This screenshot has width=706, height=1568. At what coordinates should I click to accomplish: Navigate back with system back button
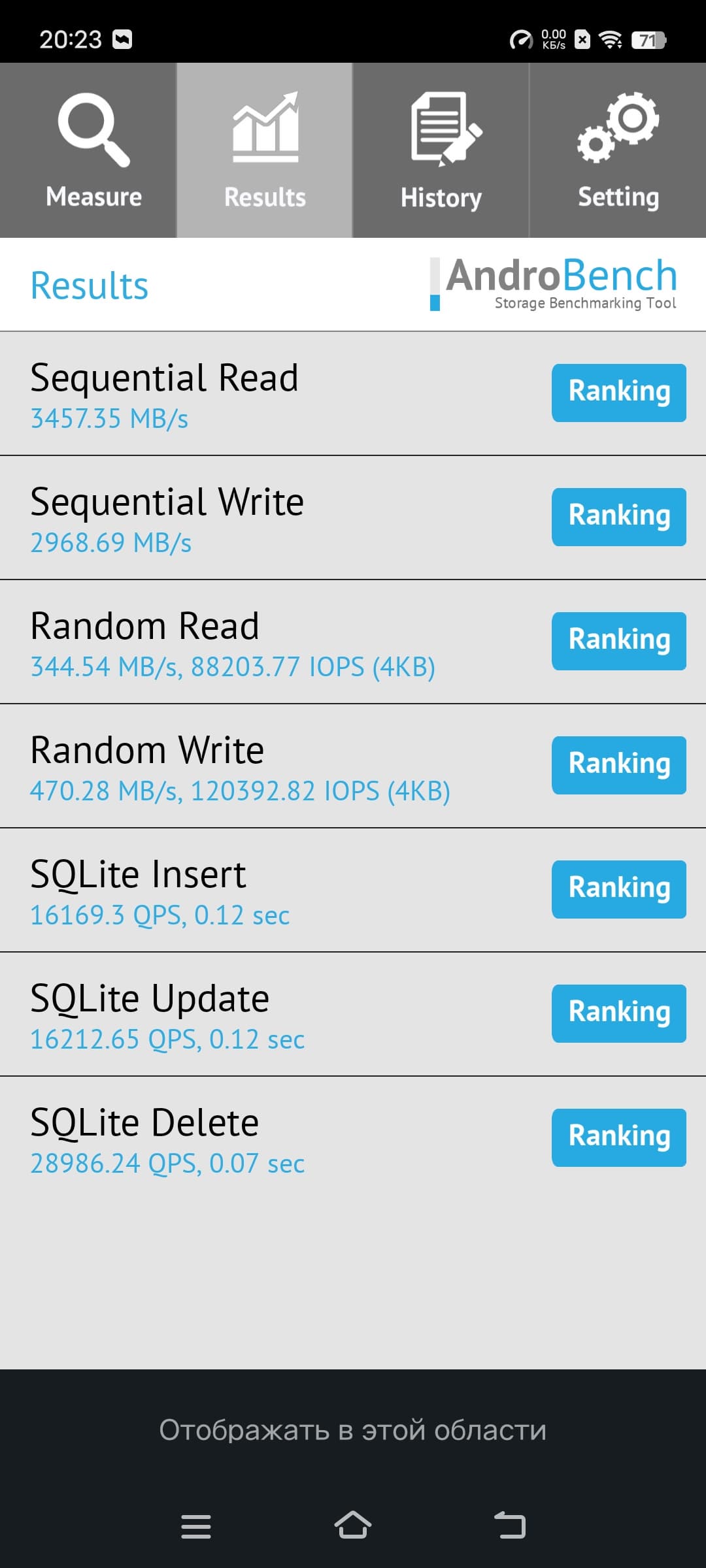click(510, 1526)
